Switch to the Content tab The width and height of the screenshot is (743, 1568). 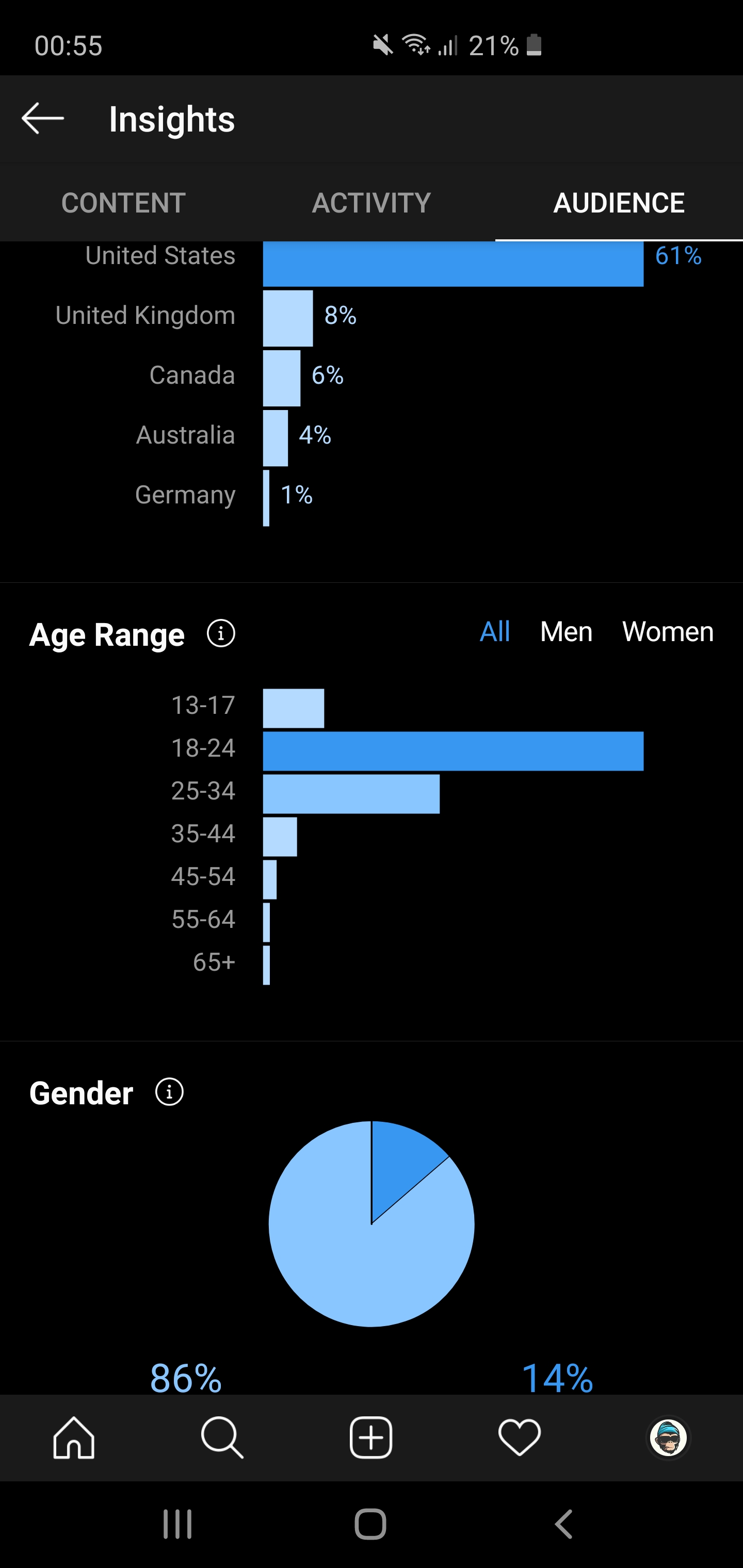click(x=124, y=203)
